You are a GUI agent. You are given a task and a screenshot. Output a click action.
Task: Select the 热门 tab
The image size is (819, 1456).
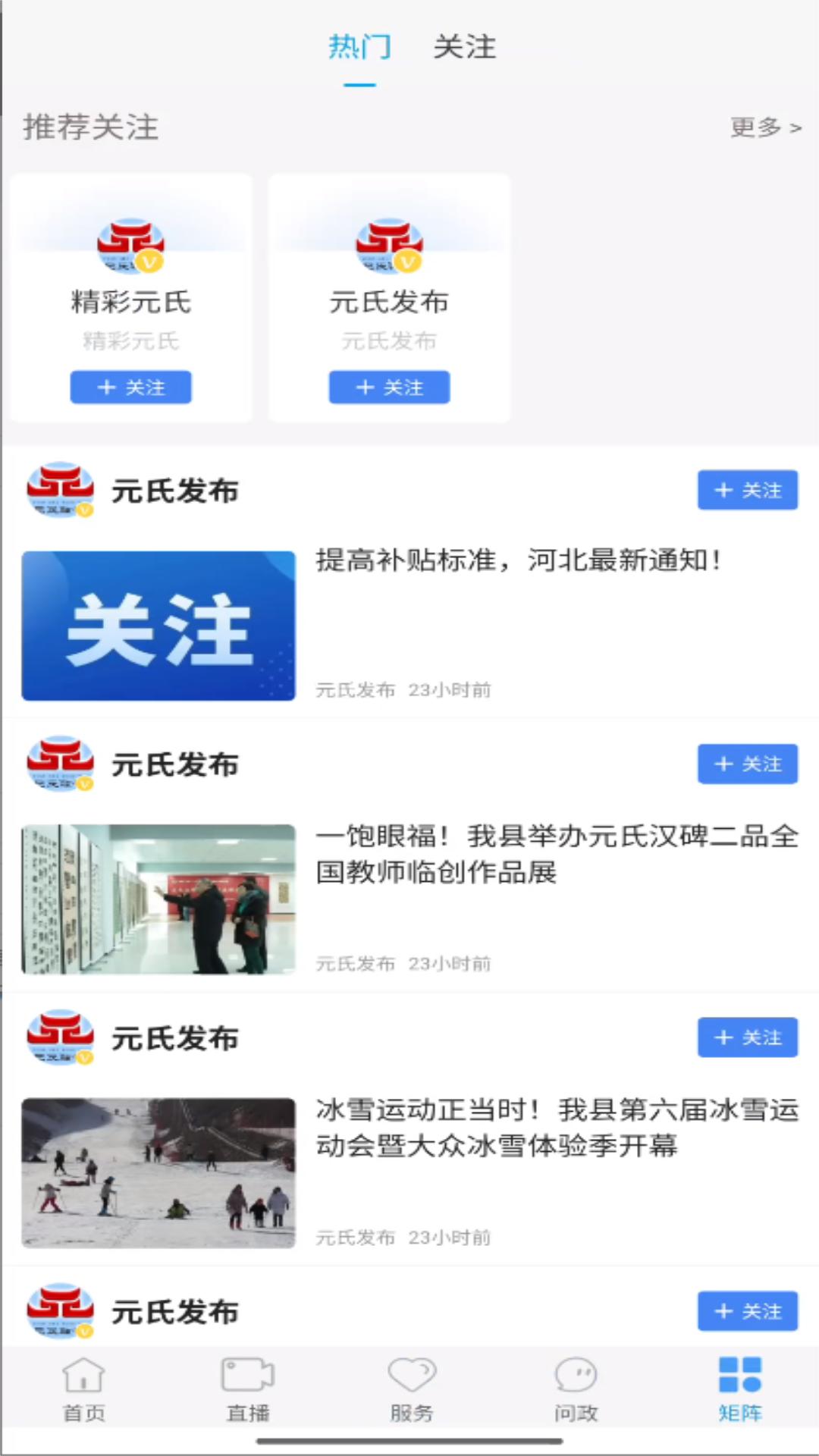click(359, 47)
